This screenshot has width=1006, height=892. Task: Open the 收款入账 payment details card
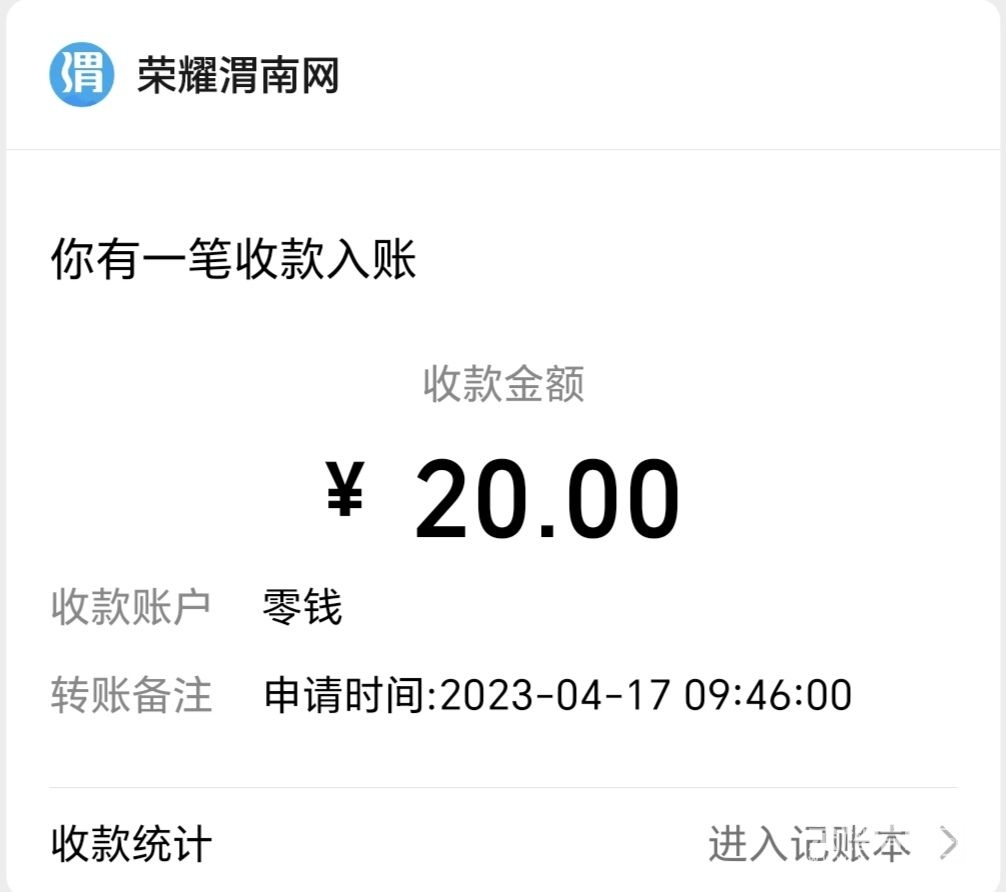tap(502, 480)
